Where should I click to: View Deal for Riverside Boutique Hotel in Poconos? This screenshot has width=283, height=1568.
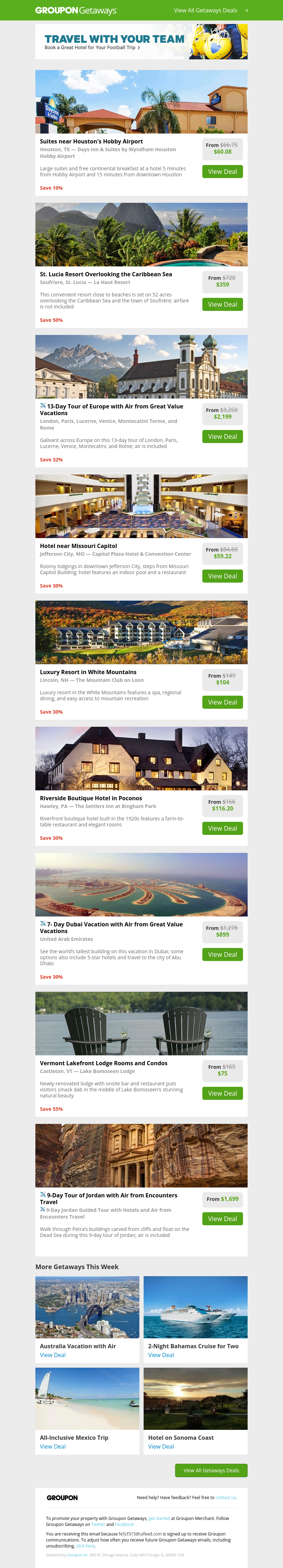(x=222, y=829)
